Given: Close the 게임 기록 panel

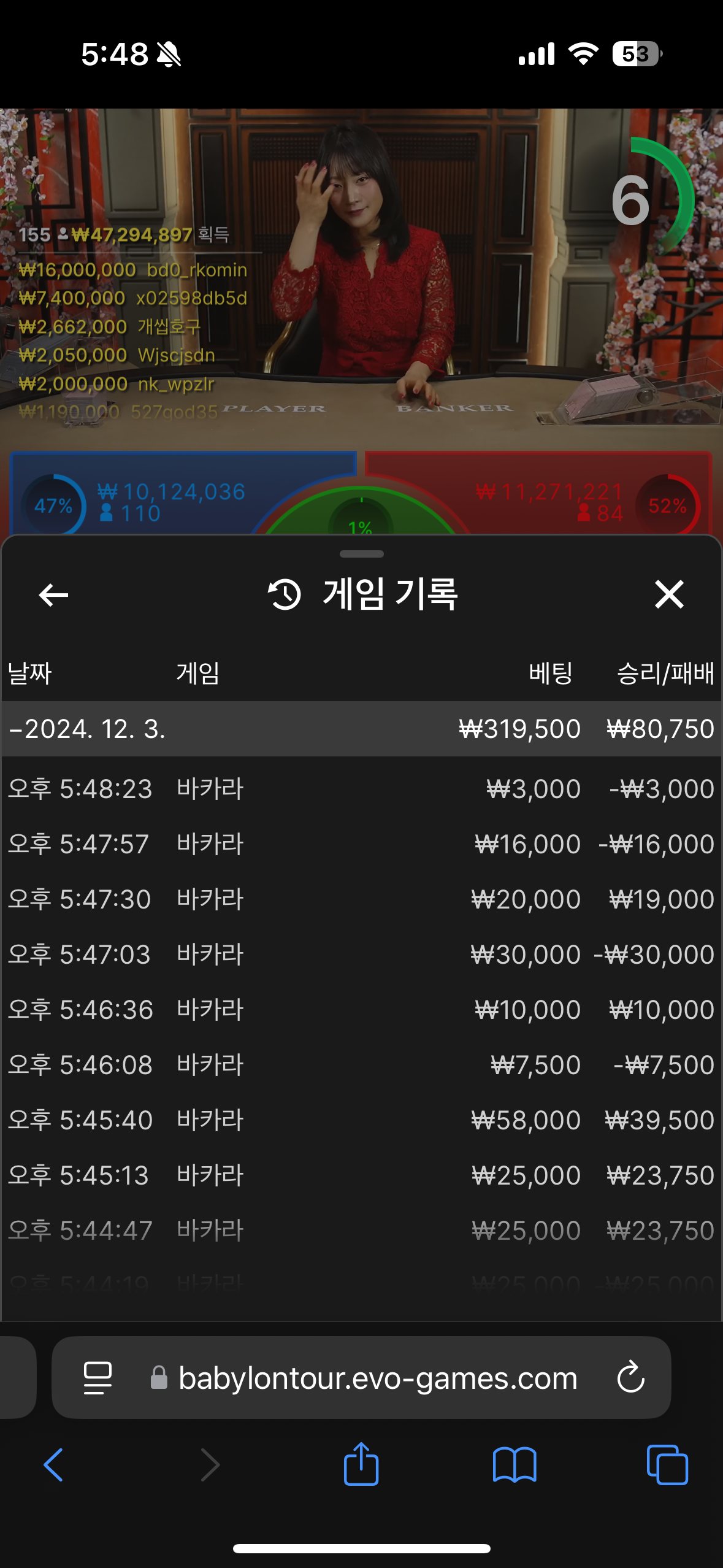Looking at the screenshot, I should 668,594.
